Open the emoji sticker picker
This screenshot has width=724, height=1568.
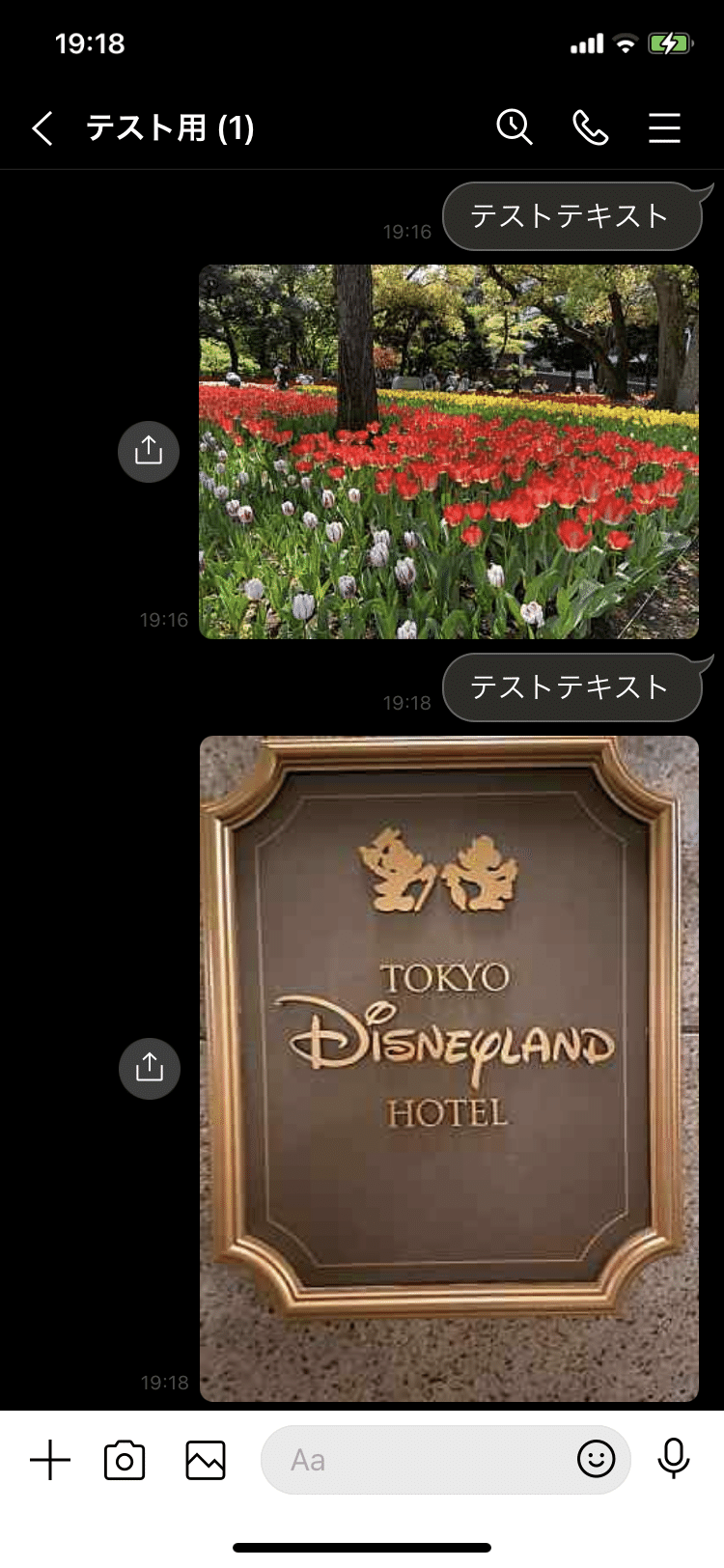[596, 1459]
